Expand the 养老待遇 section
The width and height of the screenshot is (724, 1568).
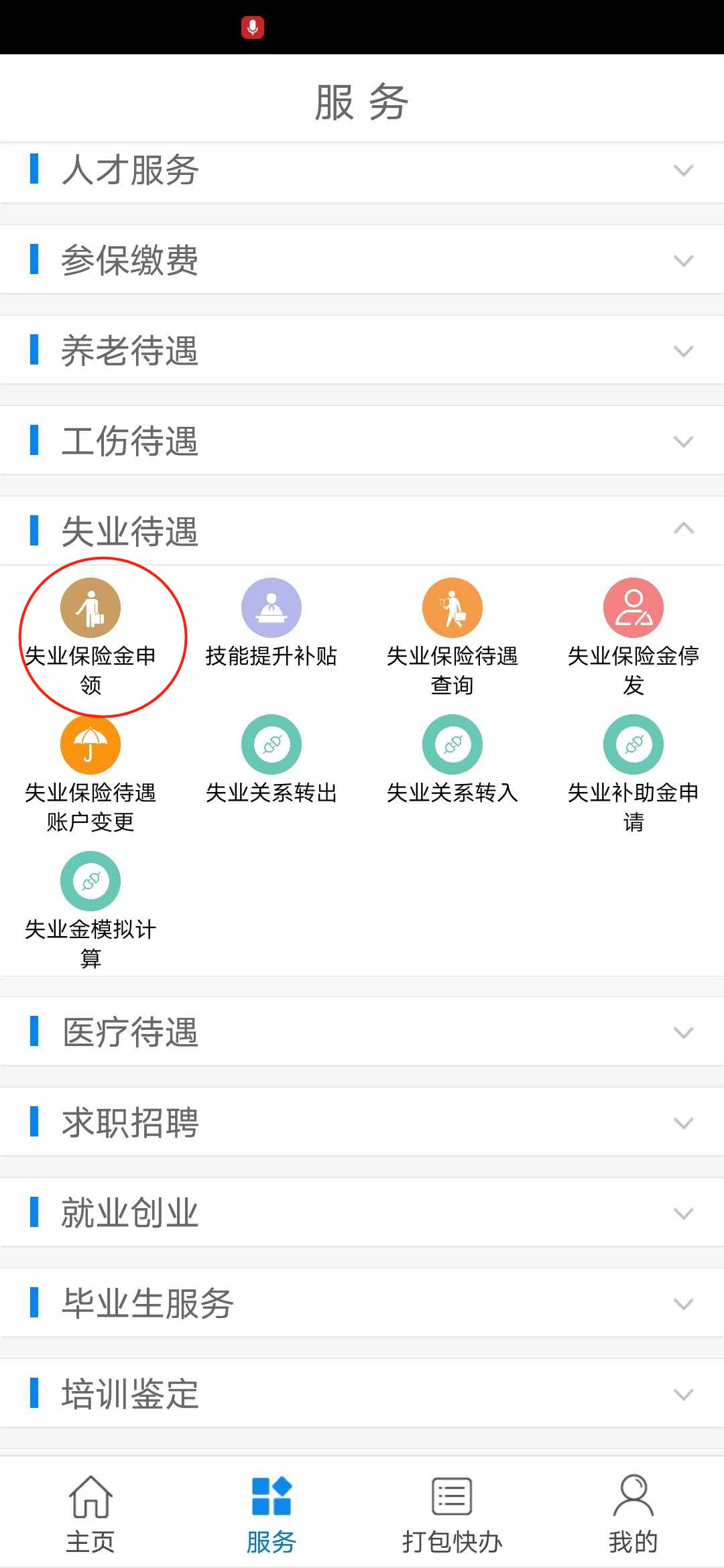(362, 351)
